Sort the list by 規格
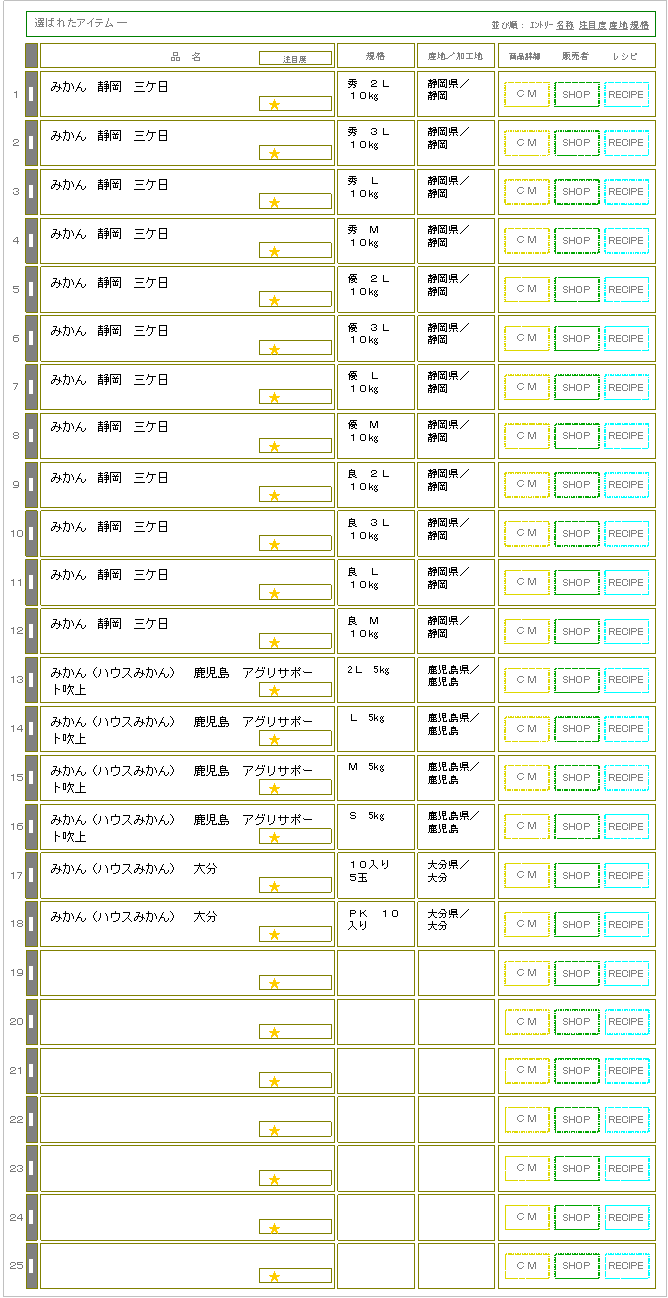 [640, 24]
